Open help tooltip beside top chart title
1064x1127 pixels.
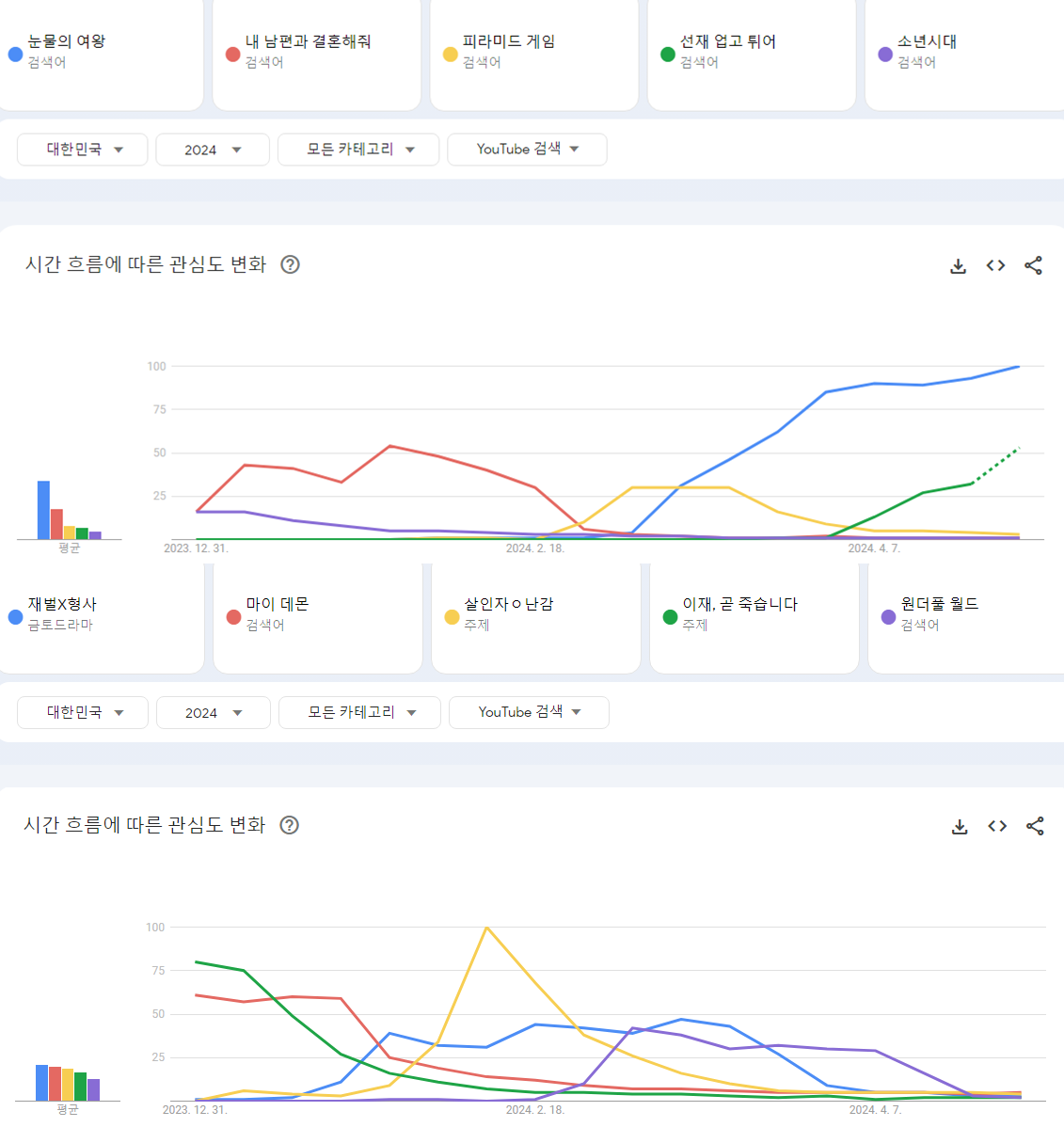[x=290, y=265]
